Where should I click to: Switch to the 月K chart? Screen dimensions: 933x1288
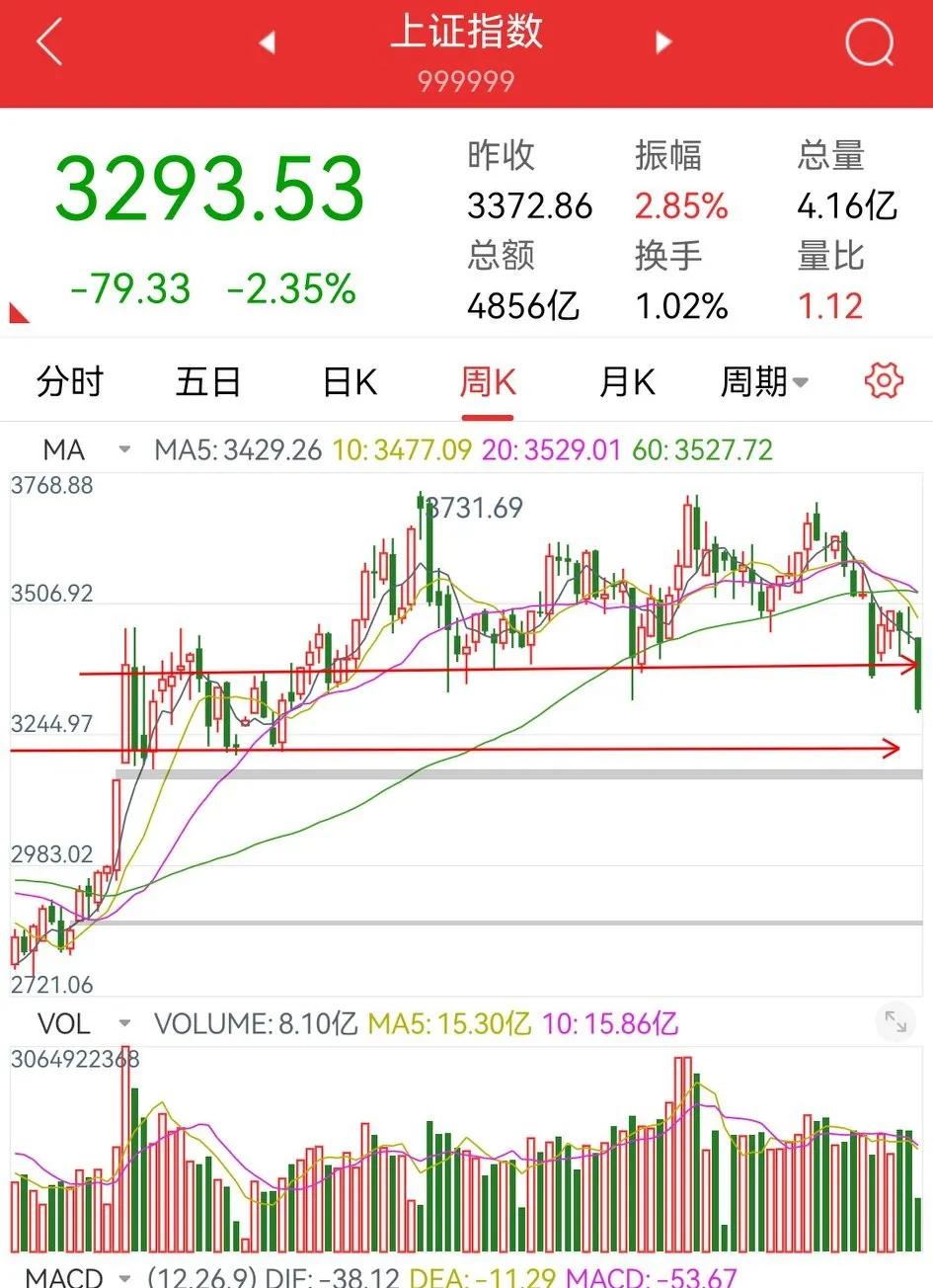pos(627,381)
